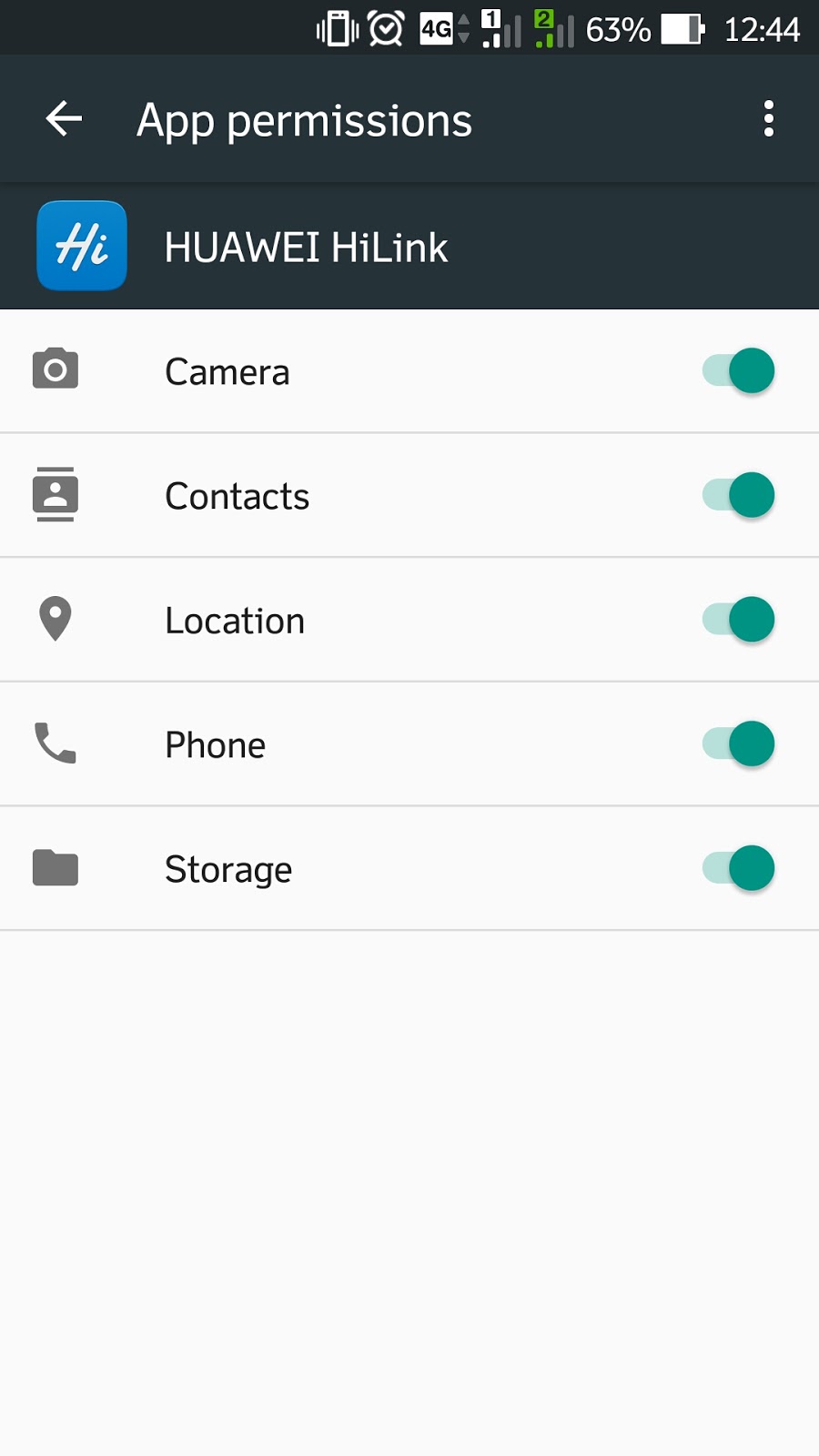Click the Camera permission icon
Screen dimensions: 819x1456
tap(55, 370)
